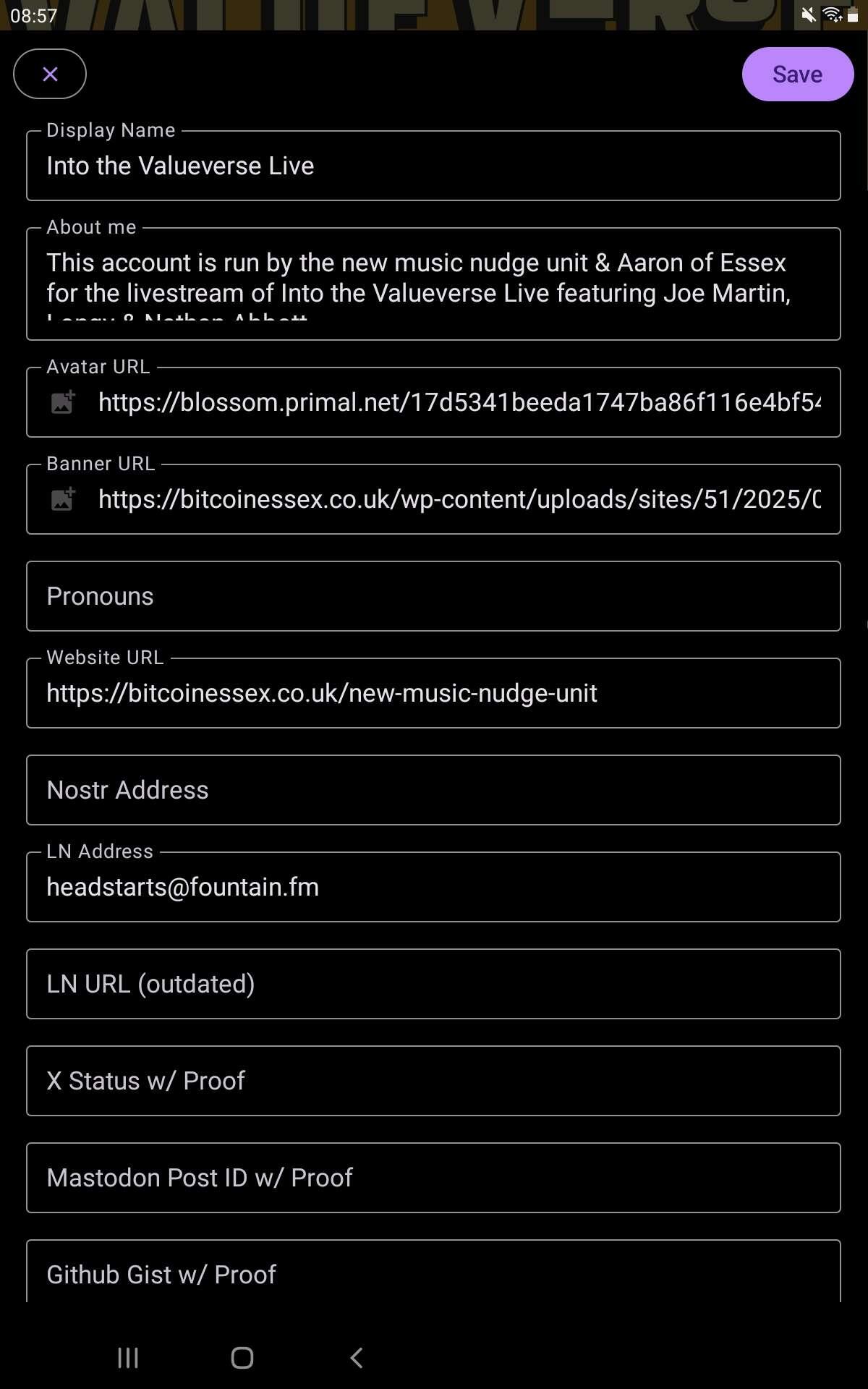Edit the LN Address field

pyautogui.click(x=433, y=887)
